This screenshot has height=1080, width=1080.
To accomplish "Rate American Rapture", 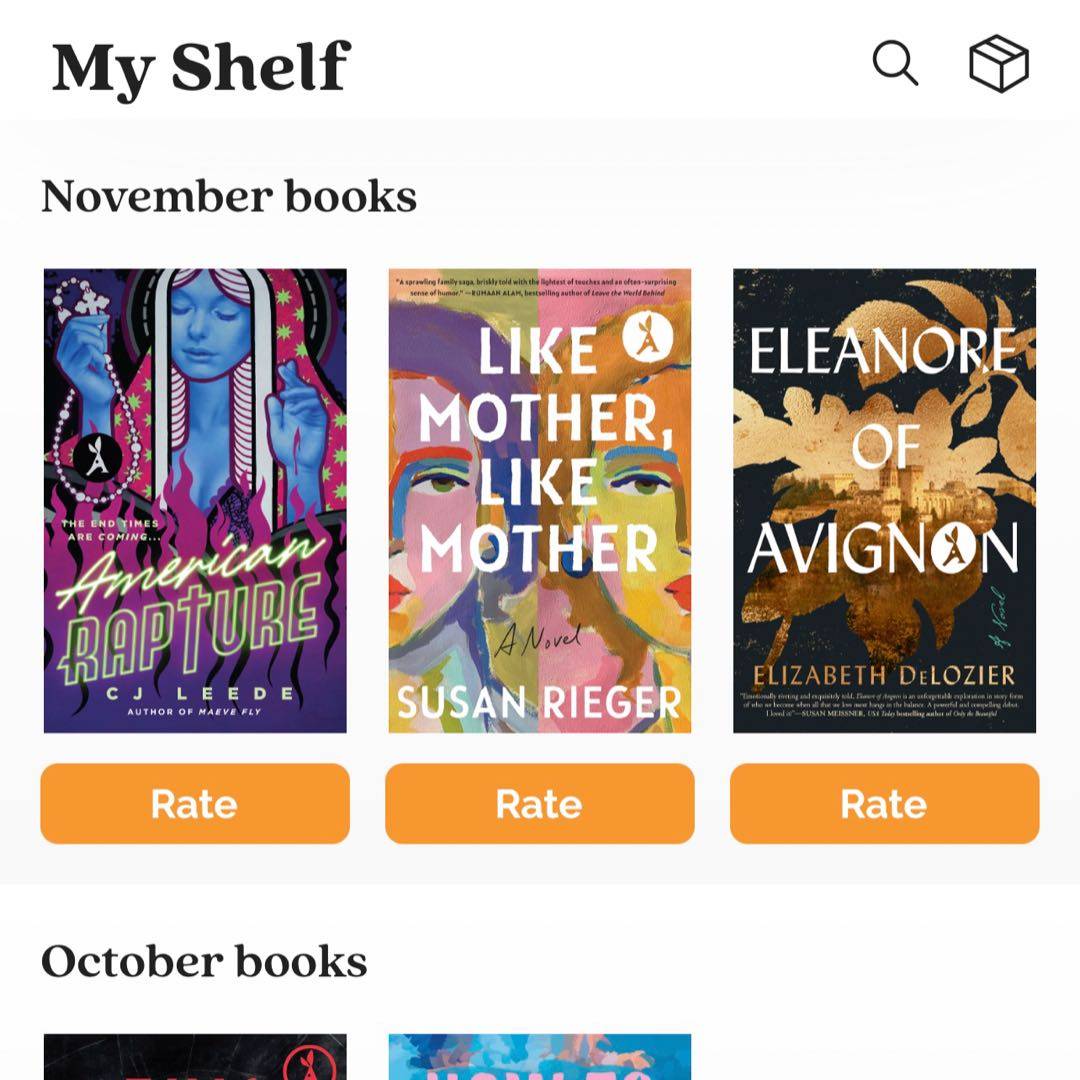I will (x=195, y=804).
